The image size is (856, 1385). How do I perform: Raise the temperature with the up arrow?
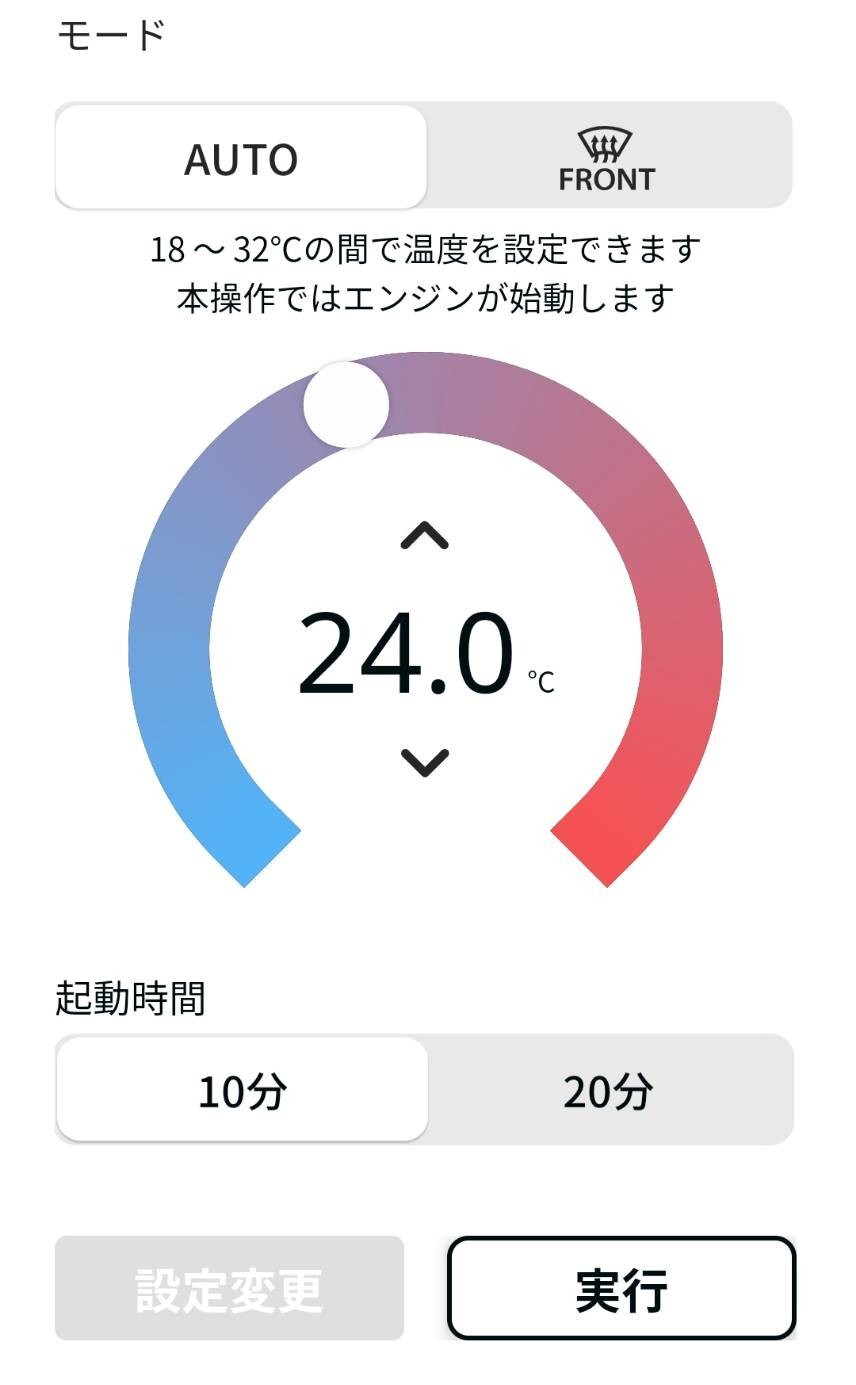425,536
